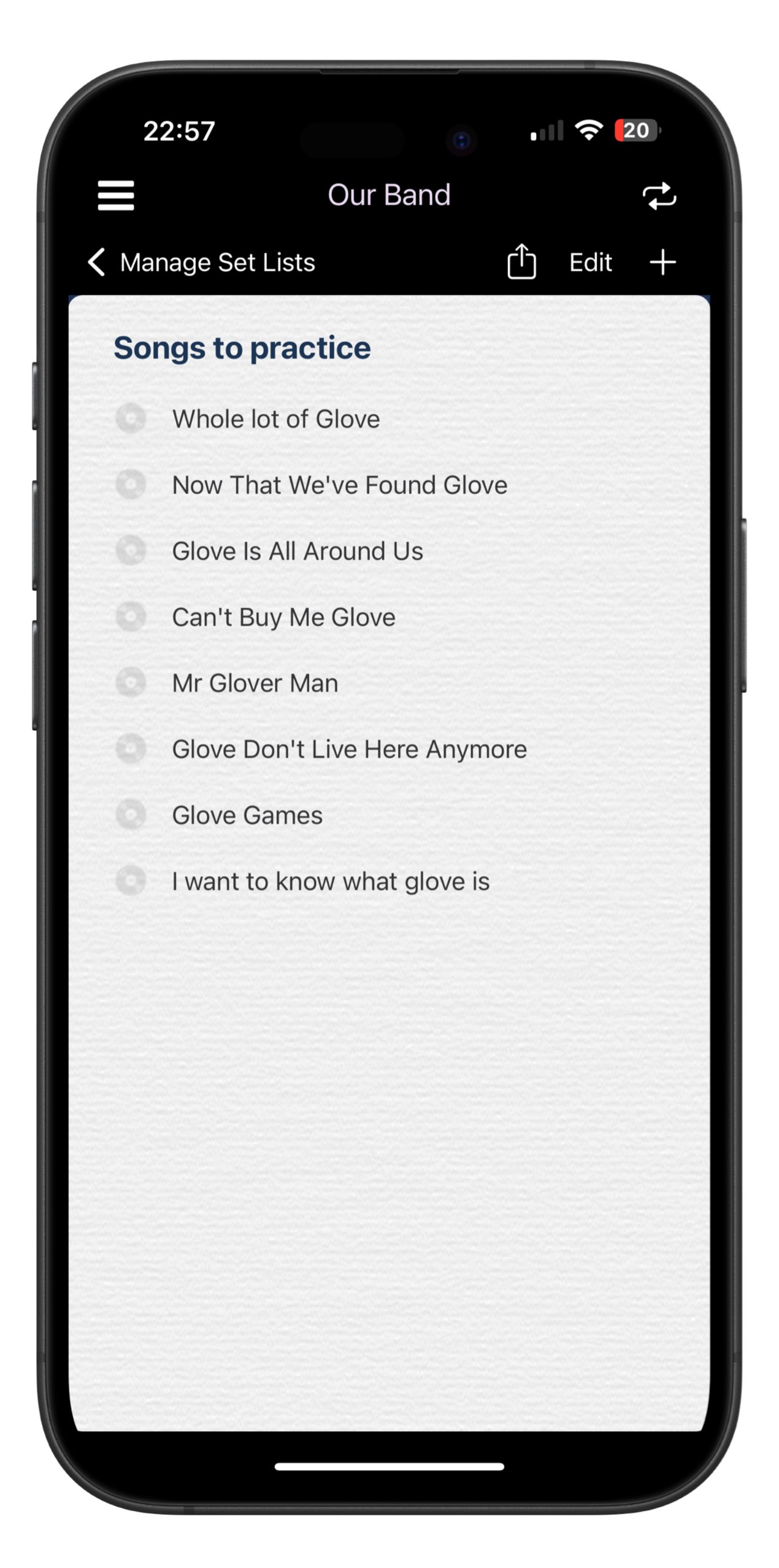Open the Glove Games song
The image size is (779, 1568).
point(389,815)
